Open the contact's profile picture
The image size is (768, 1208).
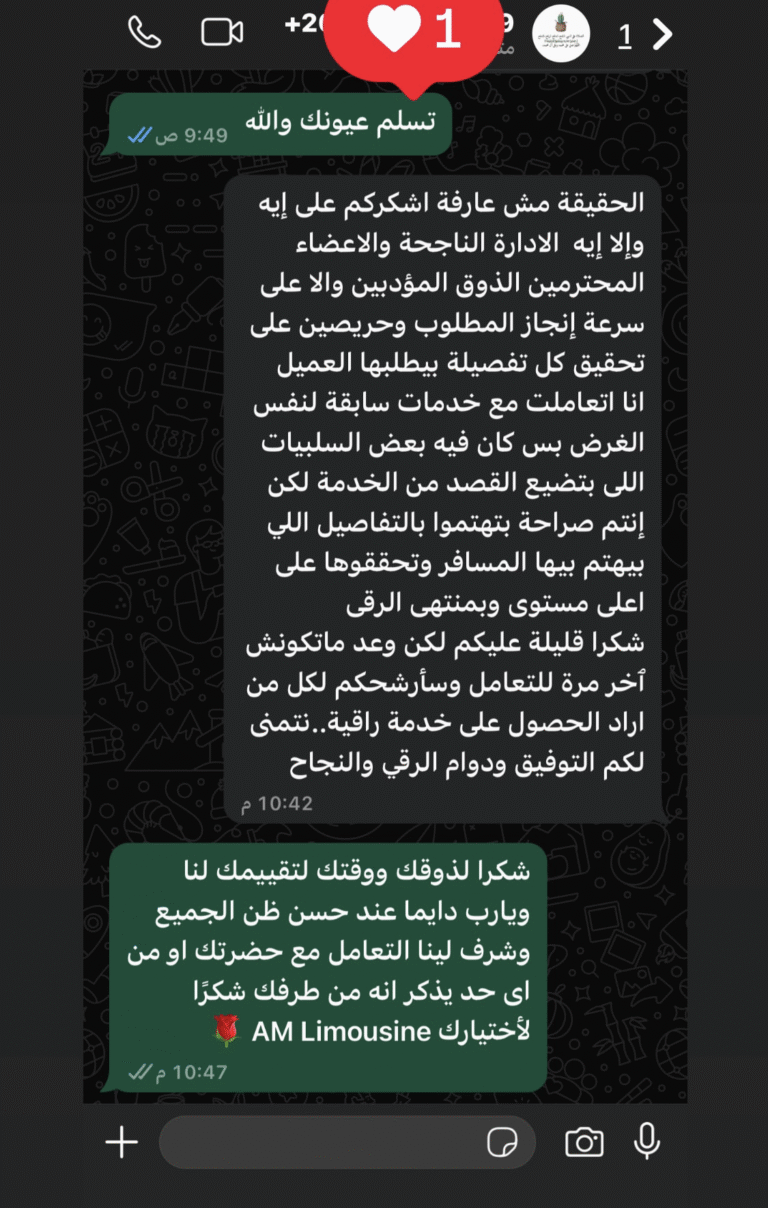pos(560,34)
